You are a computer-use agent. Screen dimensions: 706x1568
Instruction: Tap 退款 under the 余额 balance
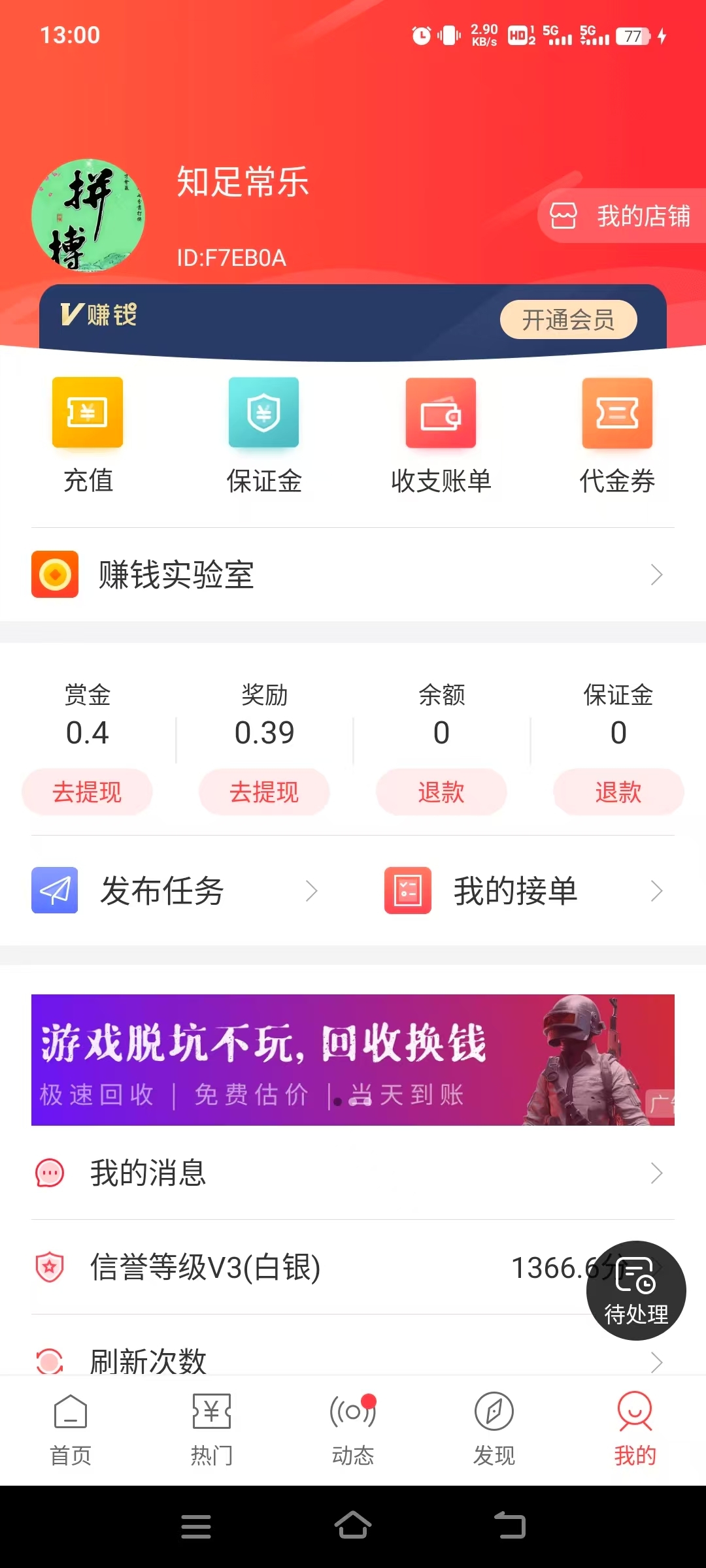441,792
